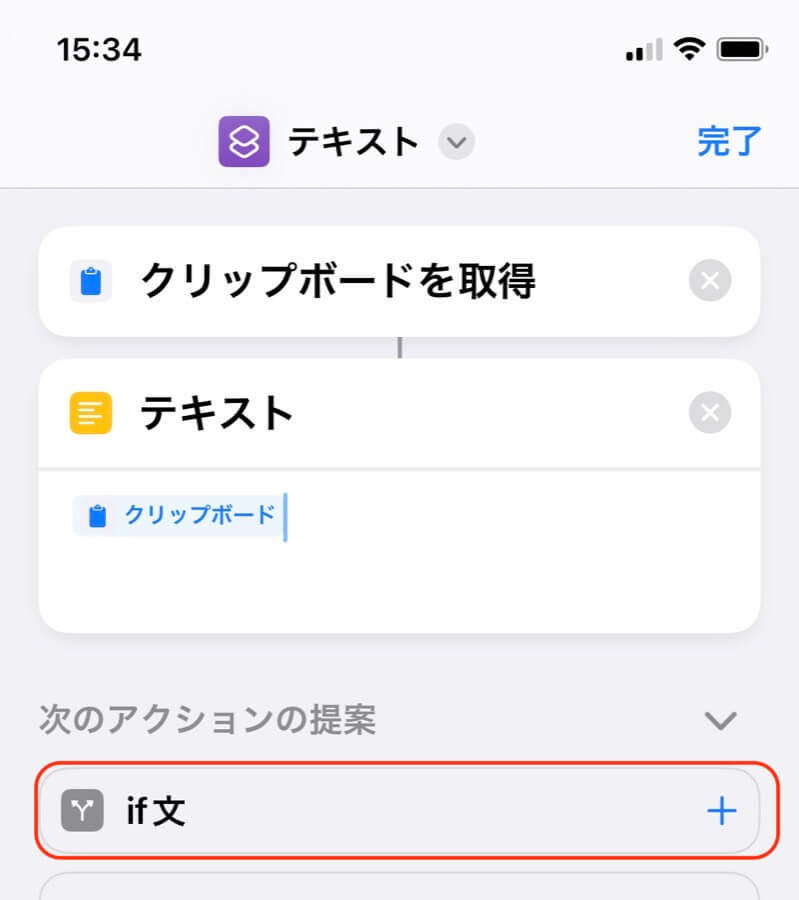Add the if文 action with the plus button
799x900 pixels.
pyautogui.click(x=721, y=812)
